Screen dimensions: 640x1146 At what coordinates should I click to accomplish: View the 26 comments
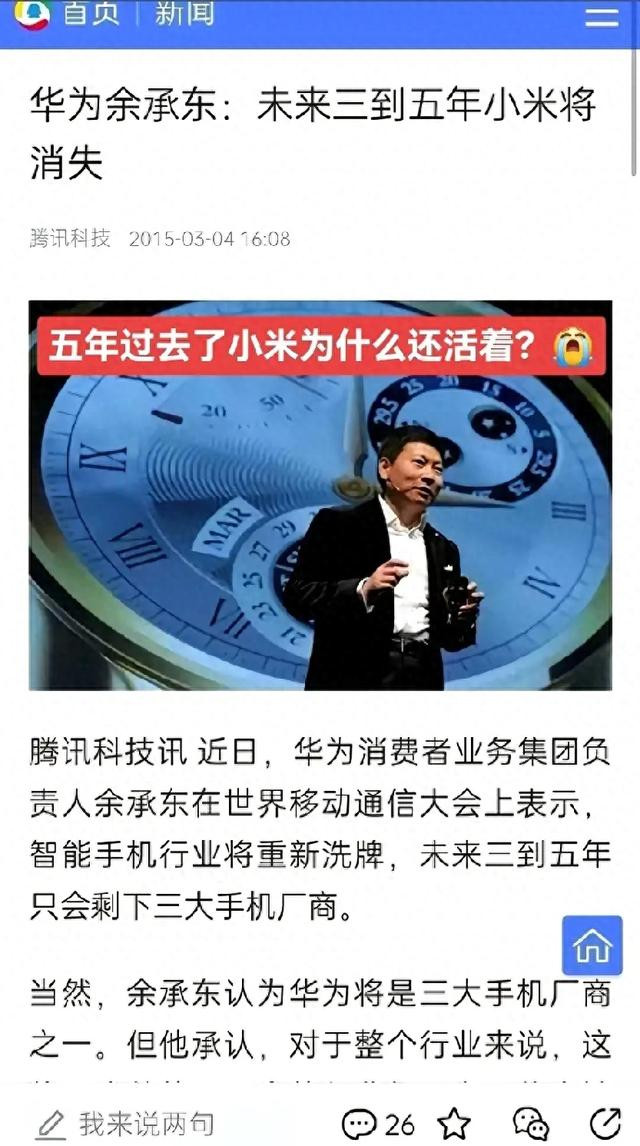[x=378, y=1123]
